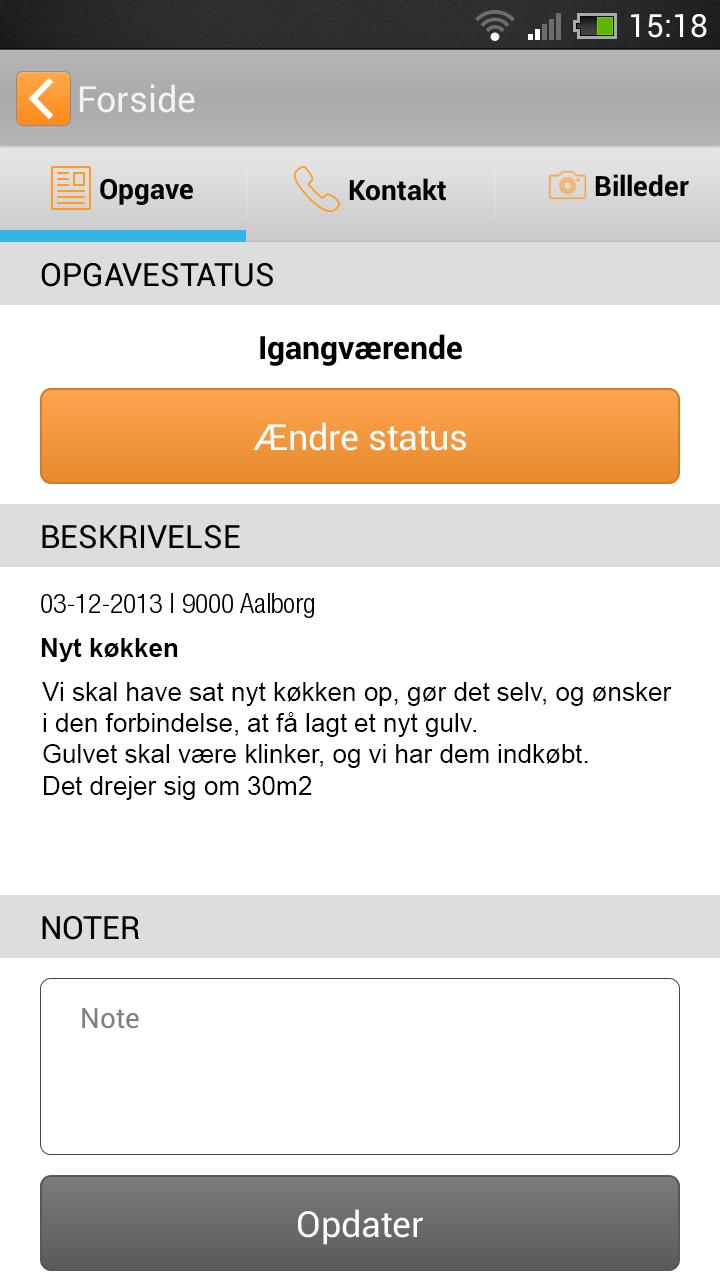Screen dimensions: 720x1280
Task: Tap the NOTER section header
Action: 89,928
